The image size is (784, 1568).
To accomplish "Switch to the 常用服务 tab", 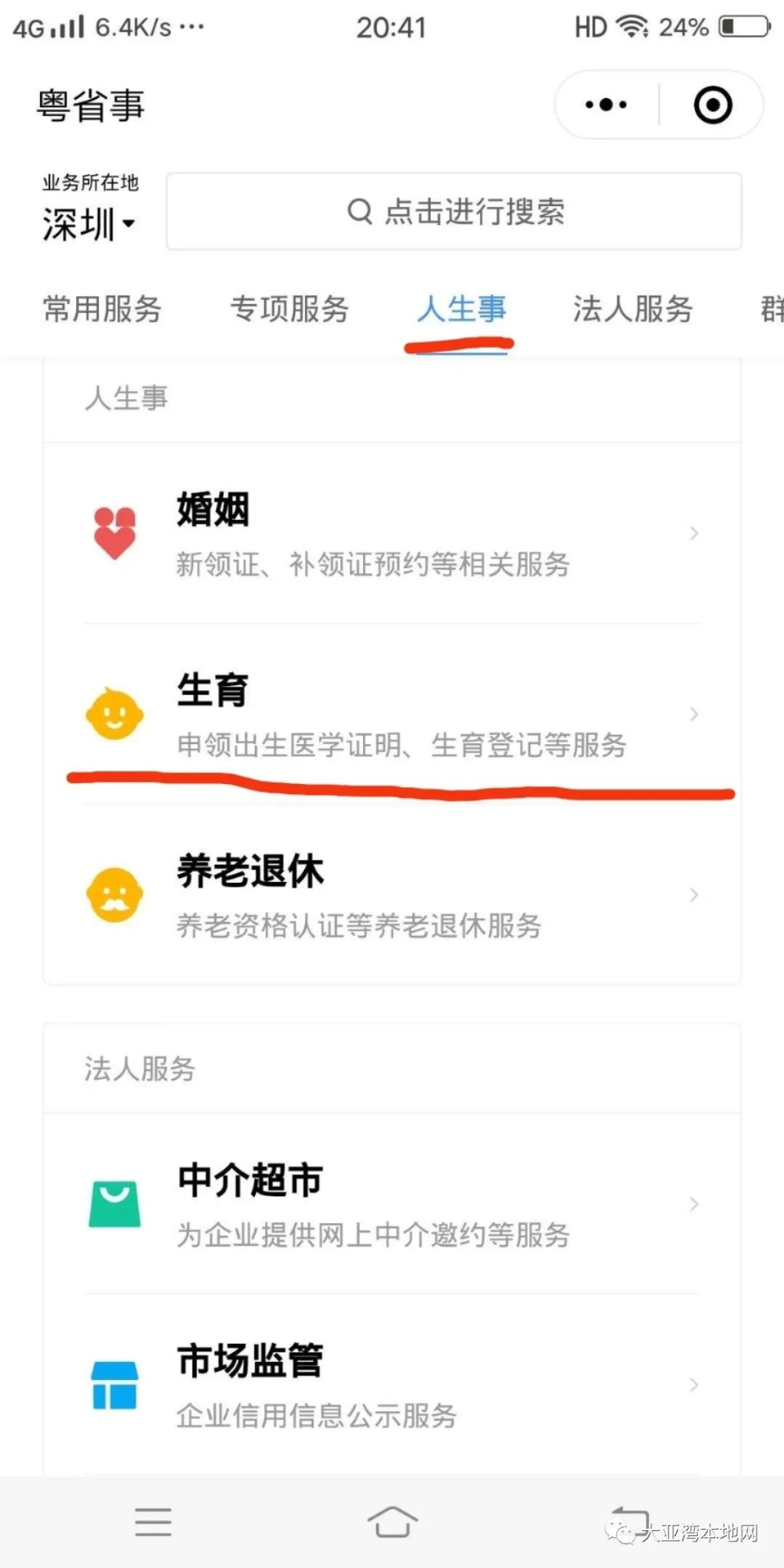I will [x=102, y=309].
